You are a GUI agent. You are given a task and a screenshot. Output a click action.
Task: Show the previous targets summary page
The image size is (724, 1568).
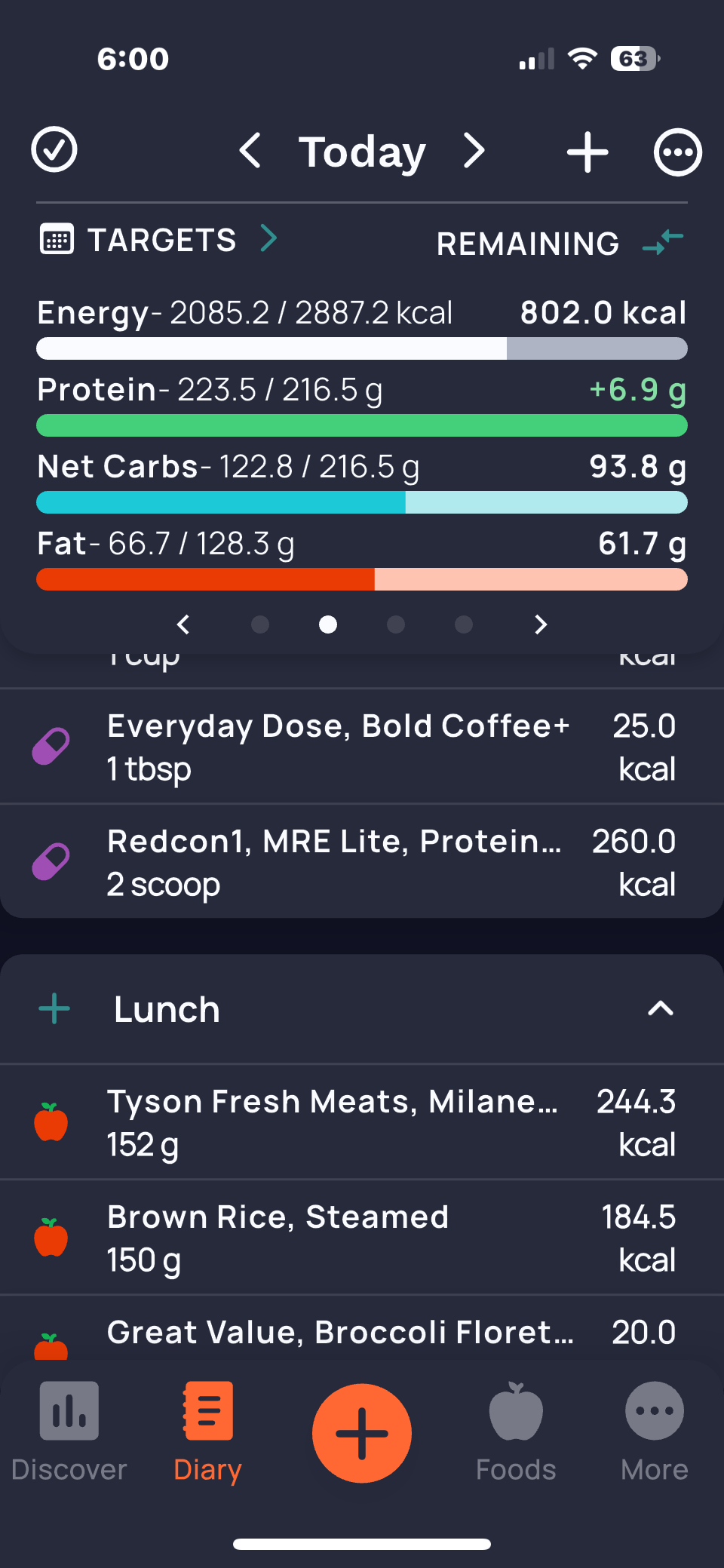[x=183, y=624]
